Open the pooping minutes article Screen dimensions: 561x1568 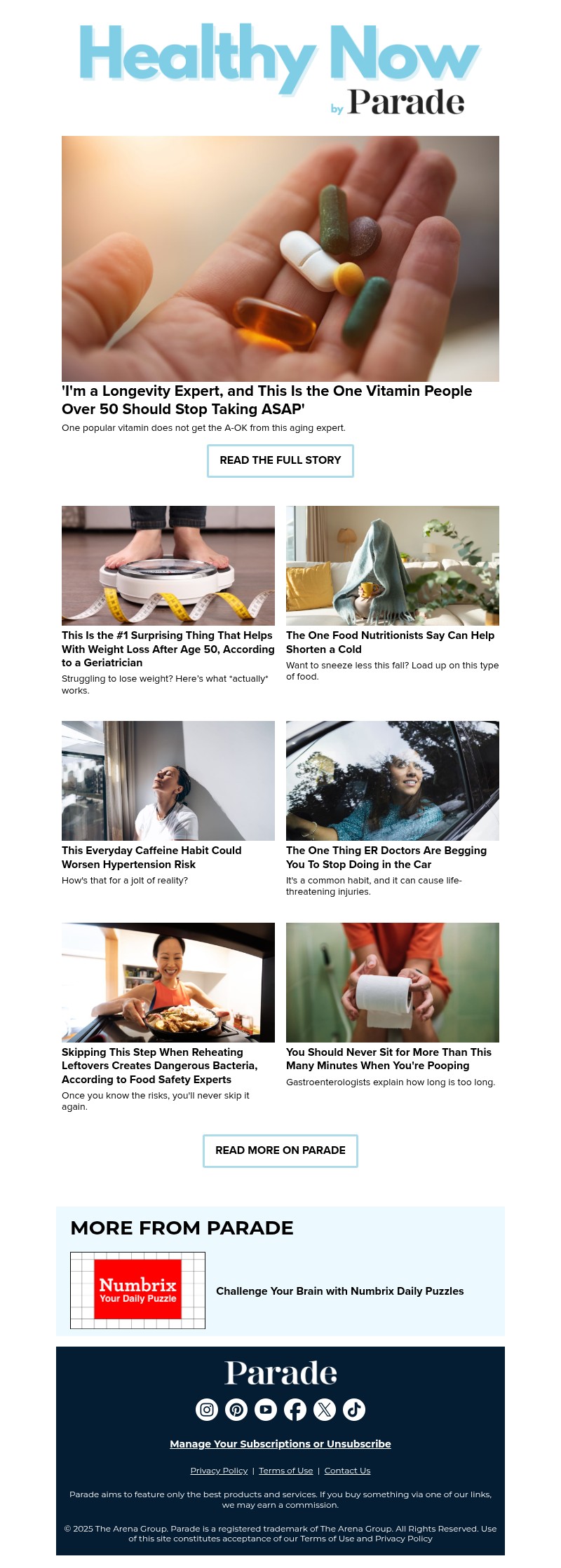pyautogui.click(x=388, y=1059)
